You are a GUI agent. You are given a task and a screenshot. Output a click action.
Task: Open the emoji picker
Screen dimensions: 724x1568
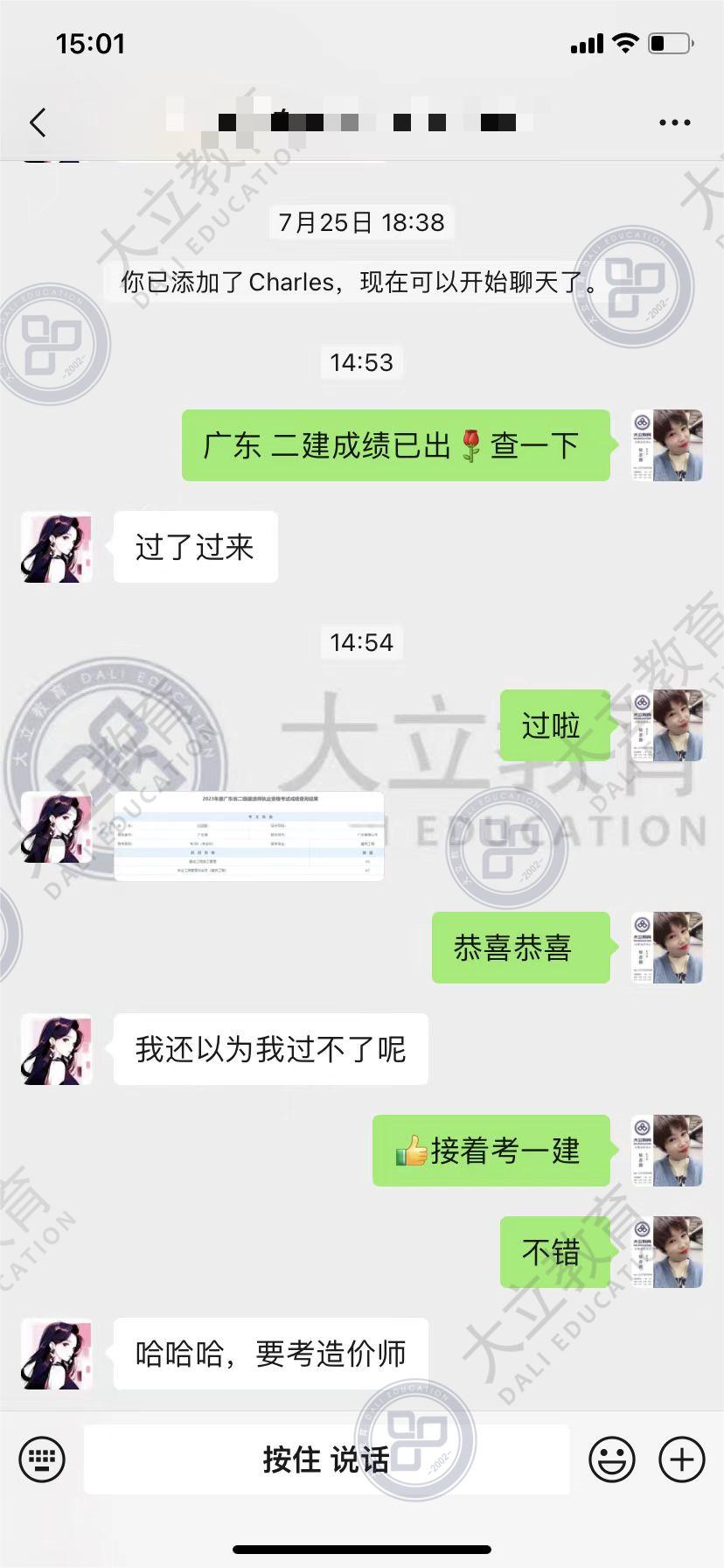611,1459
